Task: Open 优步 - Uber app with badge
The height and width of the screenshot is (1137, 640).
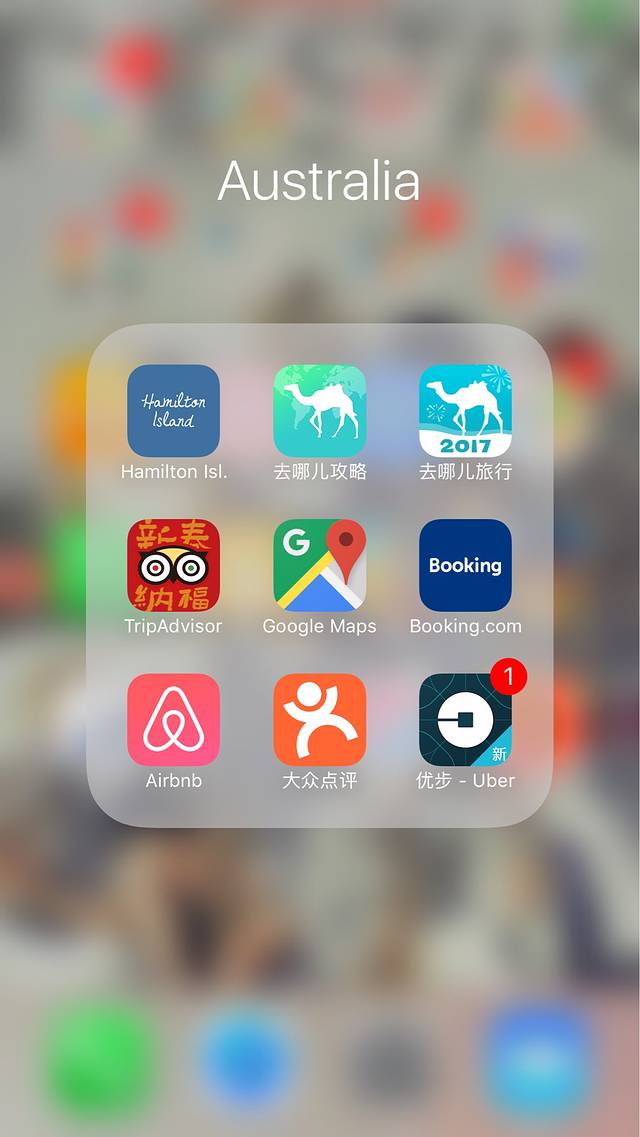Action: point(465,719)
